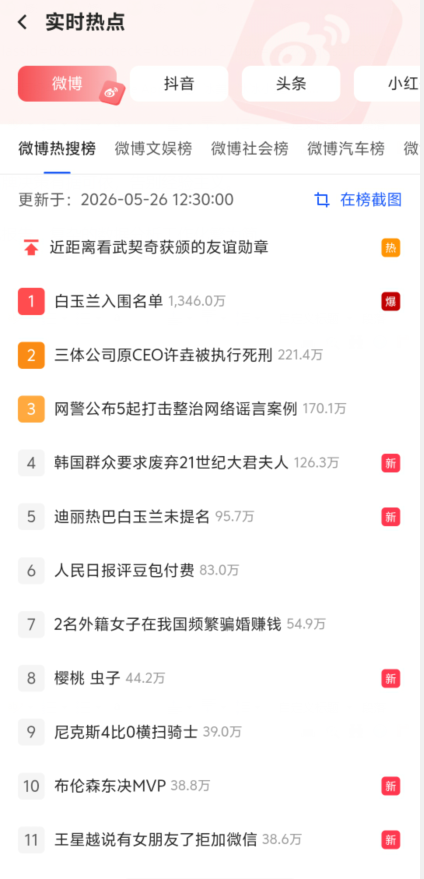The width and height of the screenshot is (424, 879).
Task: Switch to the 头条 platform chip
Action: tap(291, 84)
